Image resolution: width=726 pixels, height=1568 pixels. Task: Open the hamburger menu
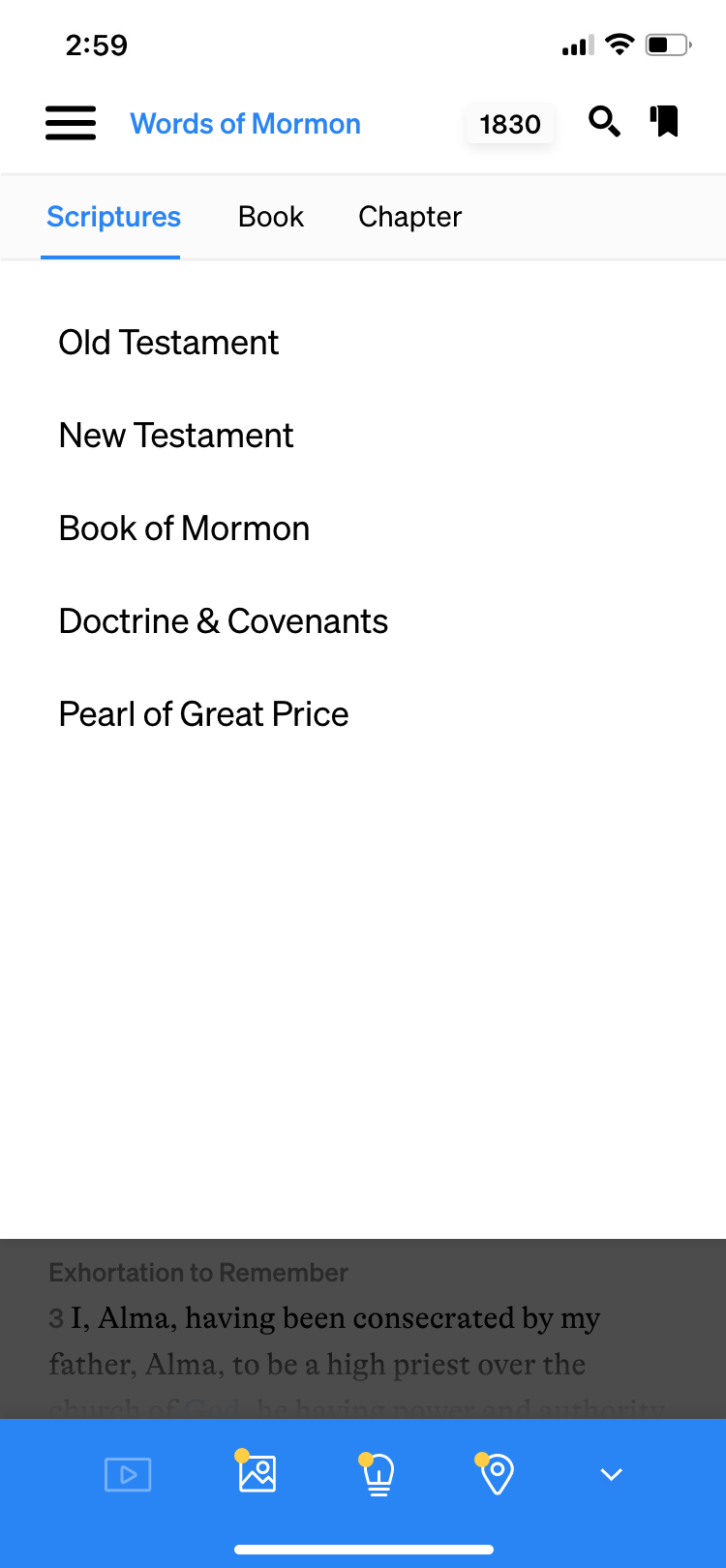pyautogui.click(x=71, y=123)
